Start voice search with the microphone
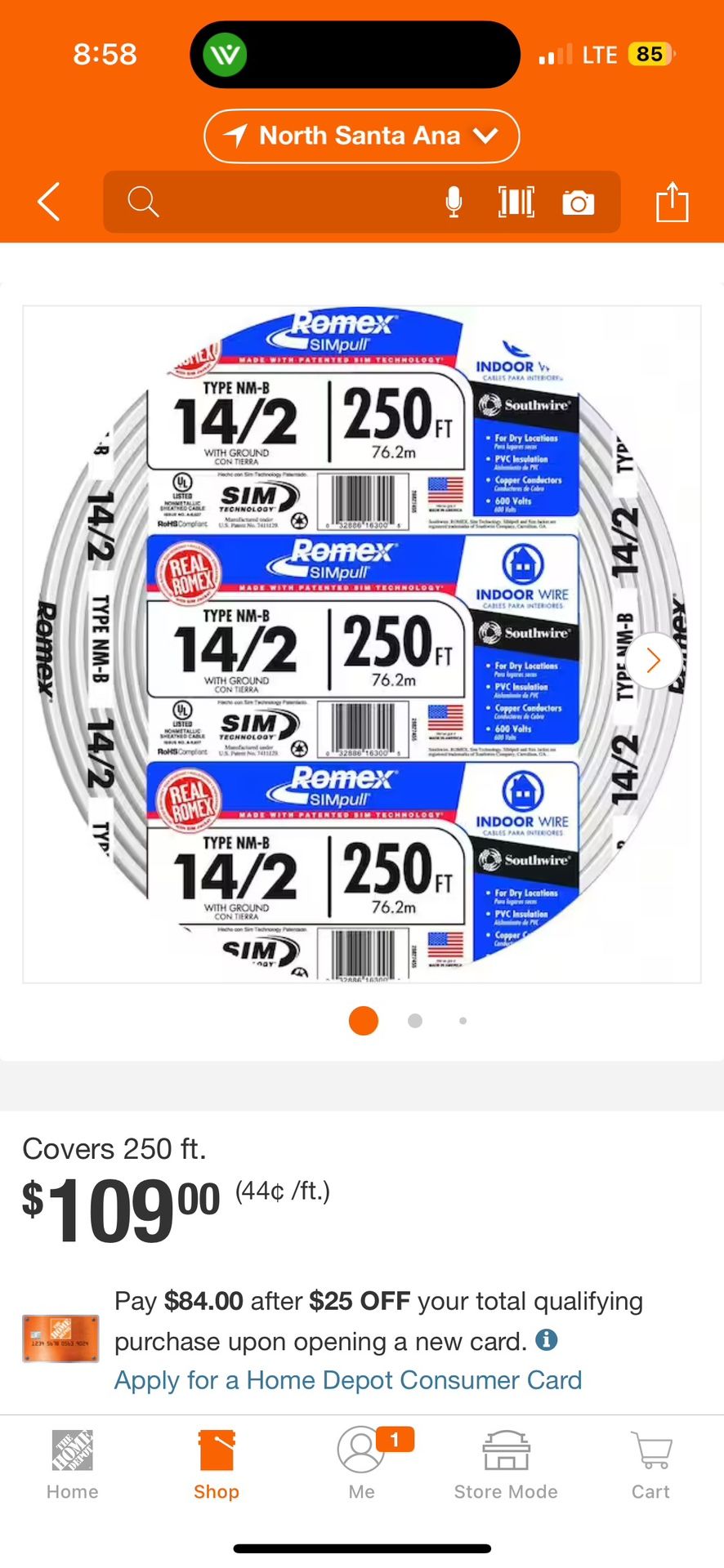This screenshot has height=1568, width=724. click(x=454, y=202)
